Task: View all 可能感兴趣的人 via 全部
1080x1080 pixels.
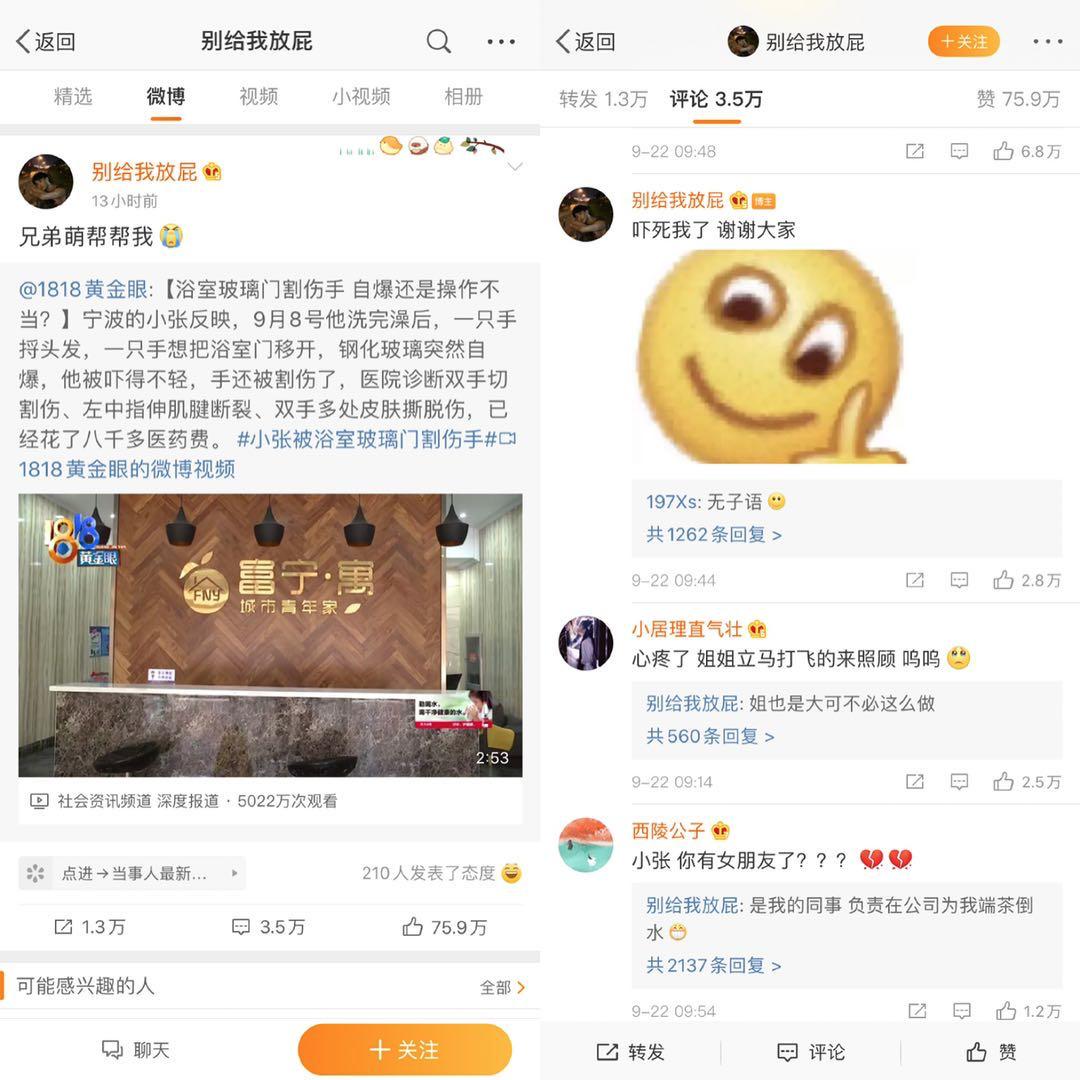Action: [502, 987]
